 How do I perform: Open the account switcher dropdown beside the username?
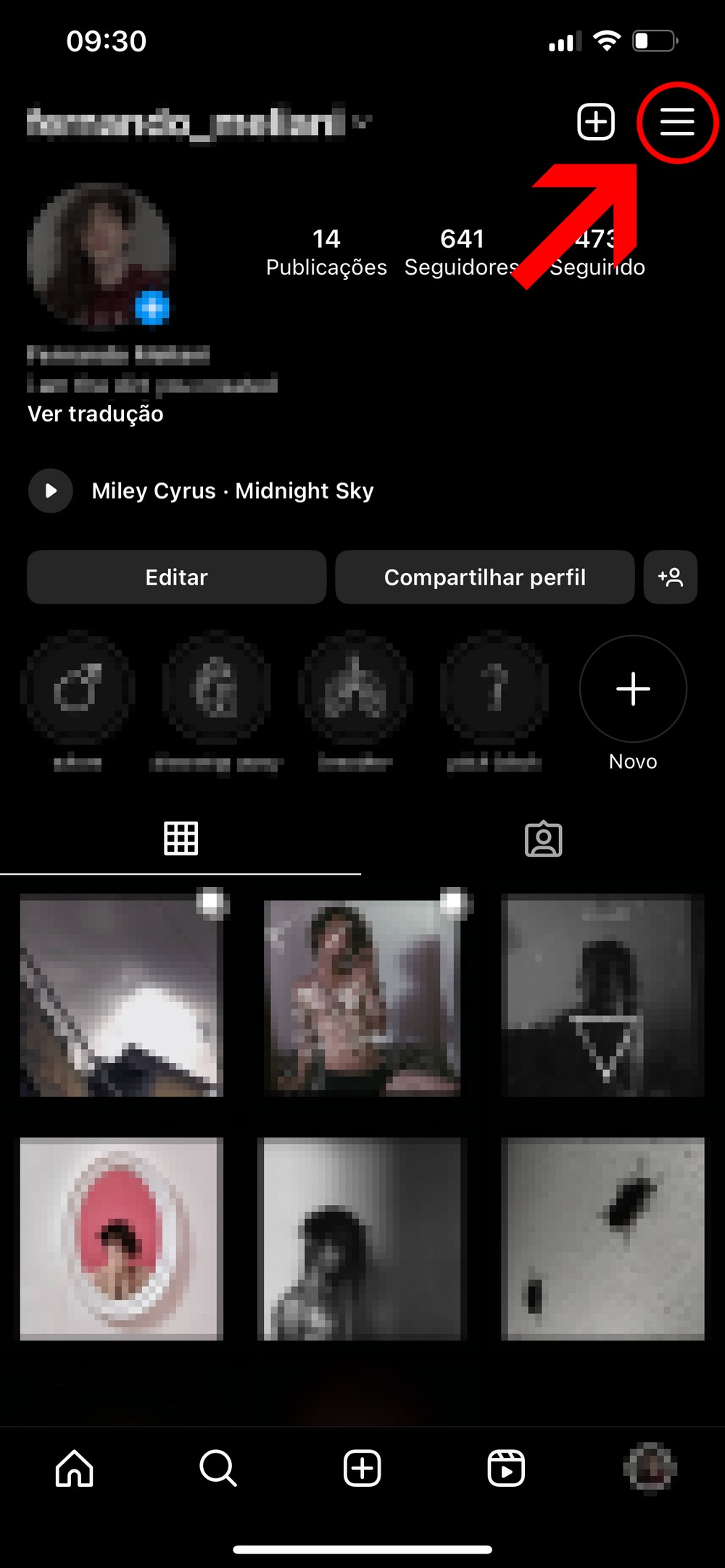click(362, 122)
